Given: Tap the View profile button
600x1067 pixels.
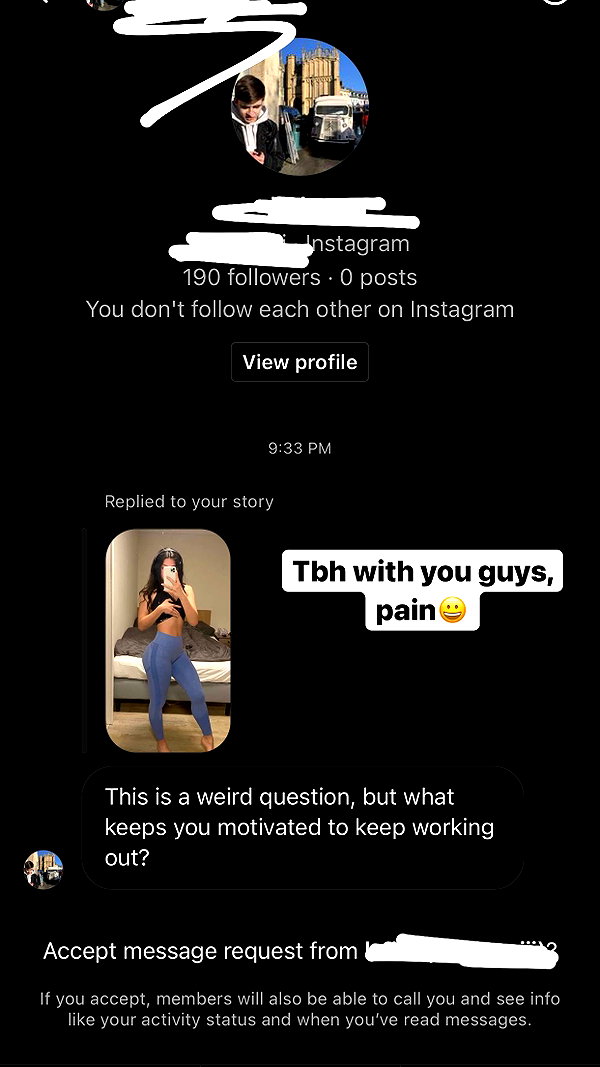Looking at the screenshot, I should [300, 362].
